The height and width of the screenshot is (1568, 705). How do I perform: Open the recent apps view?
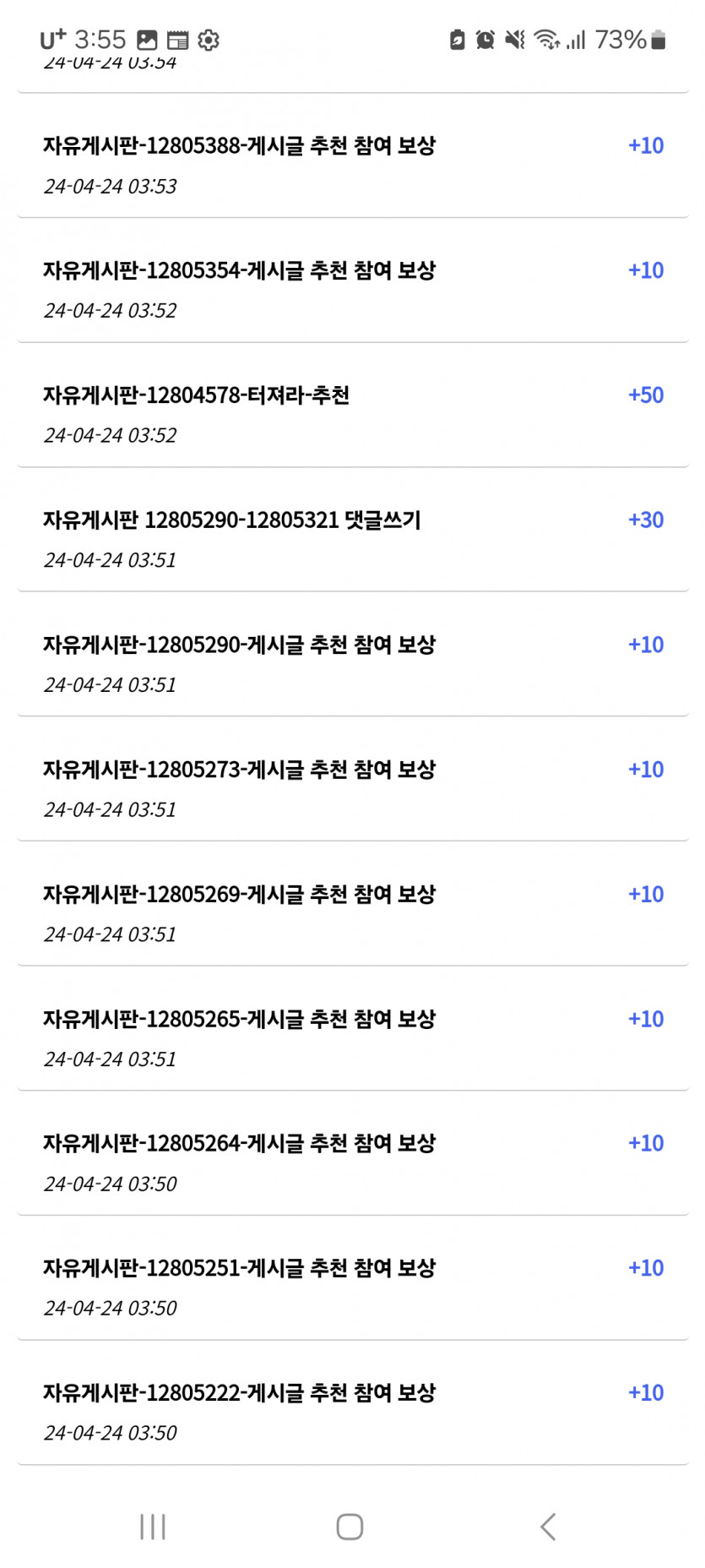153,1526
